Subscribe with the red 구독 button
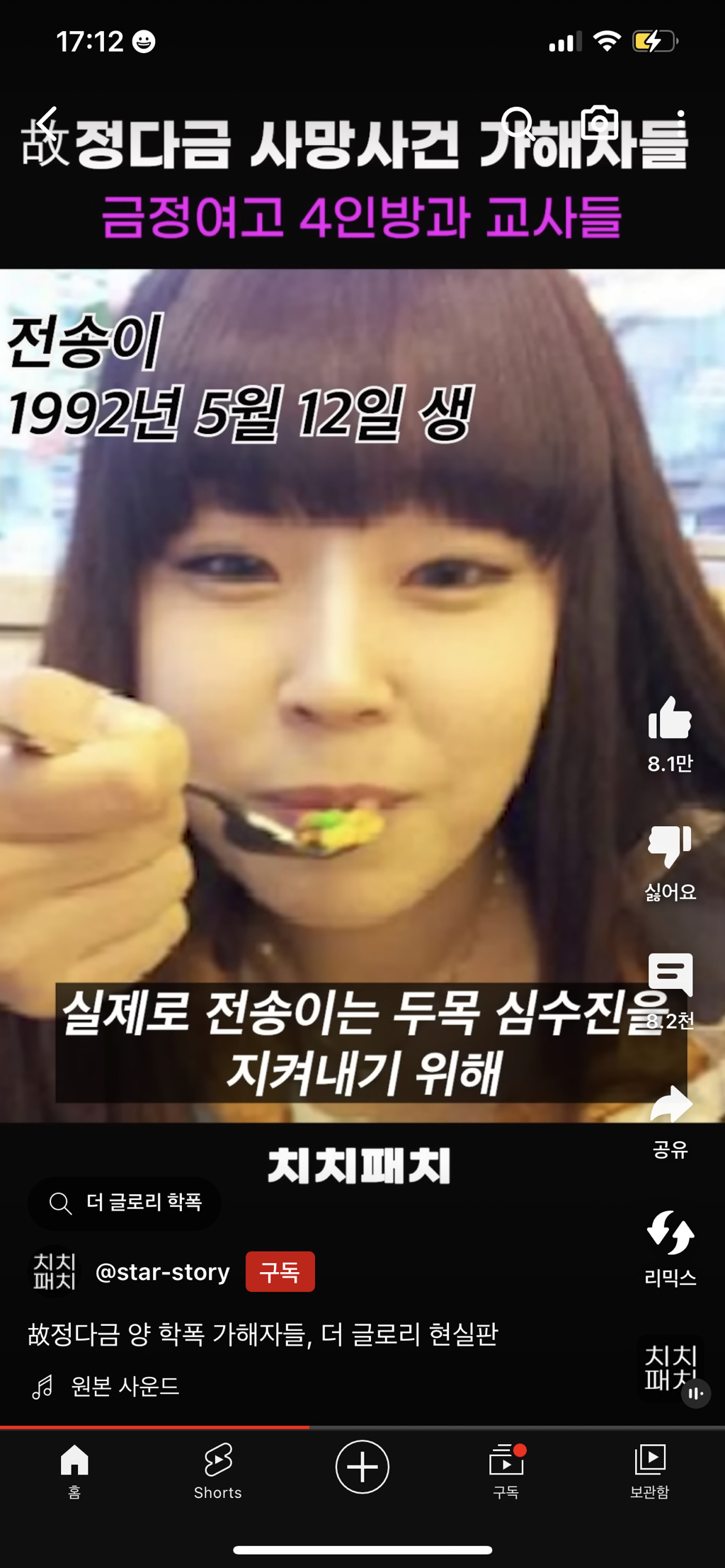This screenshot has height=1568, width=725. click(280, 1272)
